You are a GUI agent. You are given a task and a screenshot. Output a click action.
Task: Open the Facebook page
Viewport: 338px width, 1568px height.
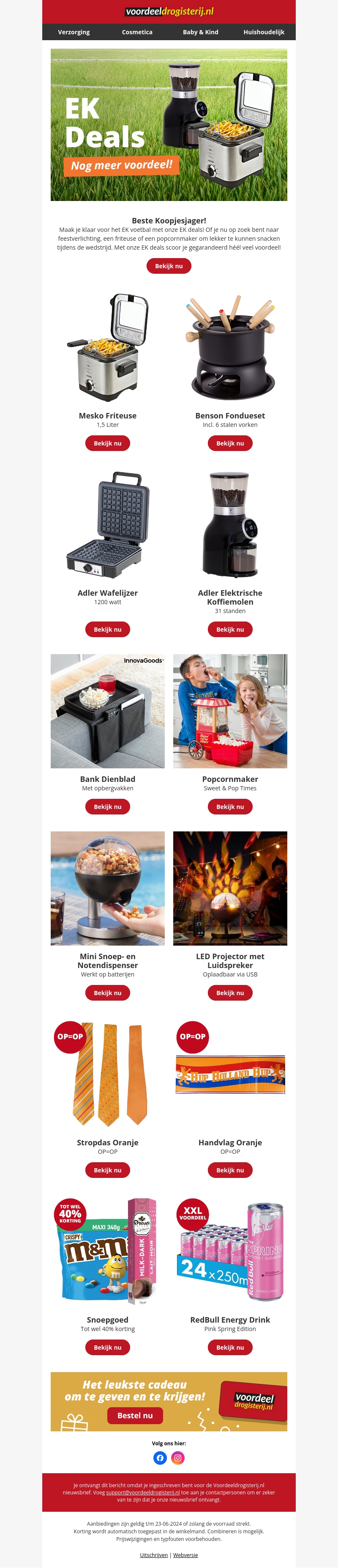click(160, 1457)
